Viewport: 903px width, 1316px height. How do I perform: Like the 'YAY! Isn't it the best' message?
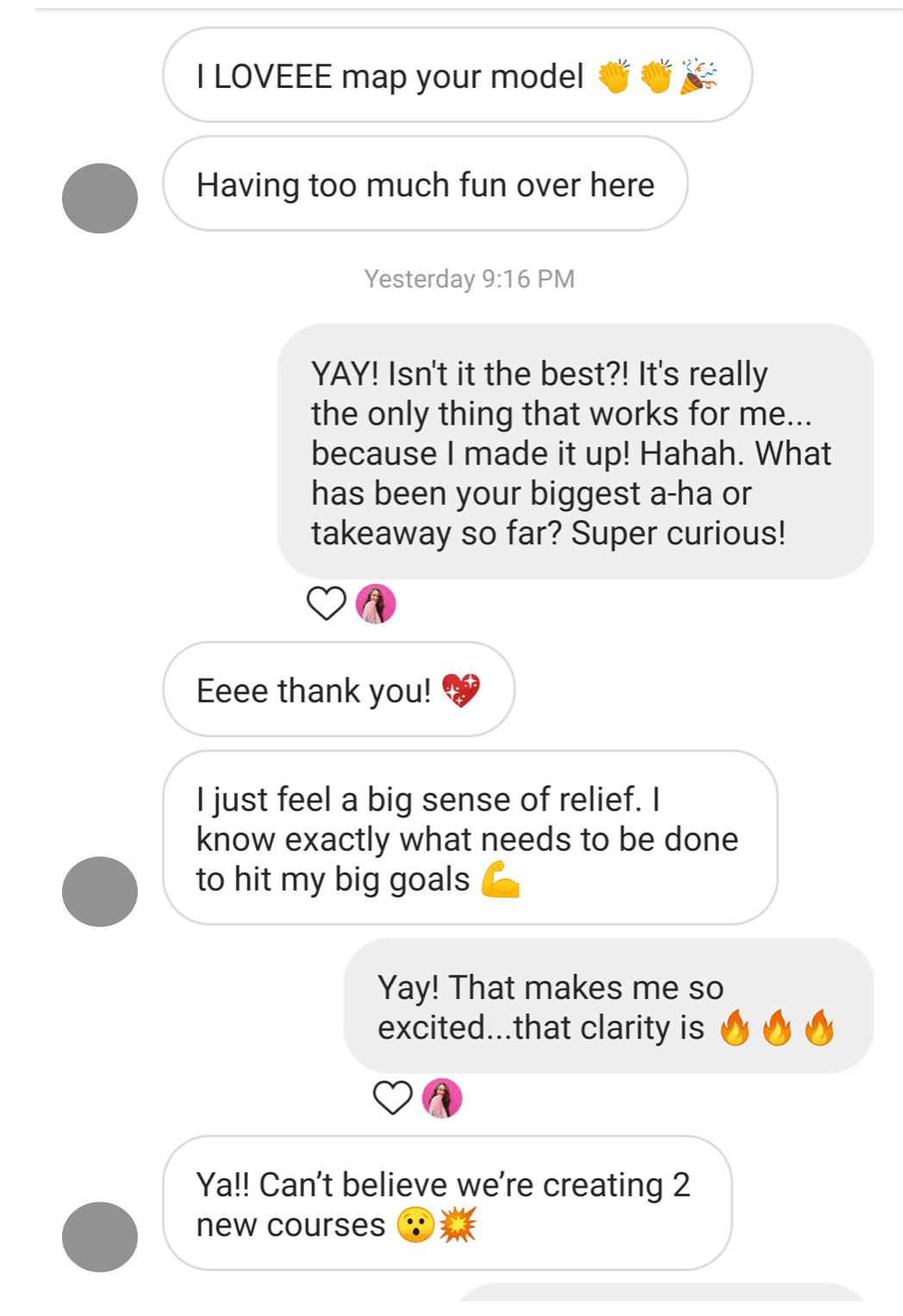(327, 604)
